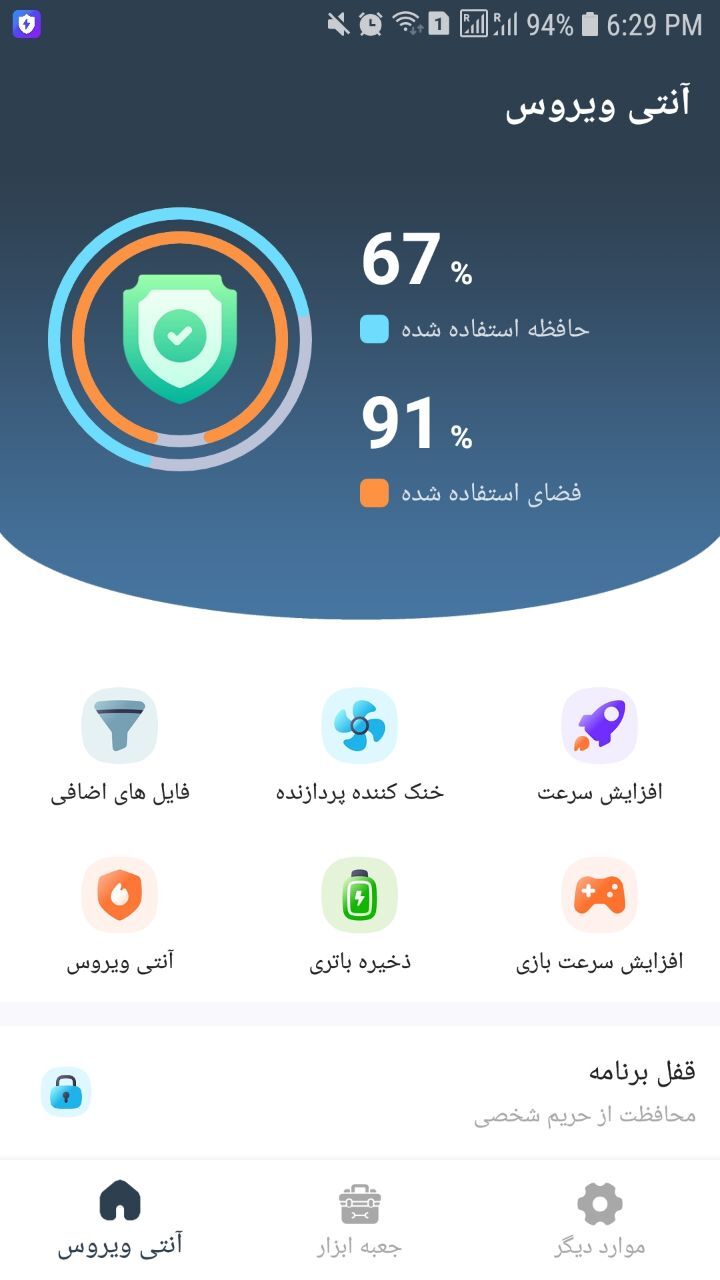The height and width of the screenshot is (1280, 720).
Task: Open the افزایش سرعت rocket booster tool
Action: tap(598, 725)
